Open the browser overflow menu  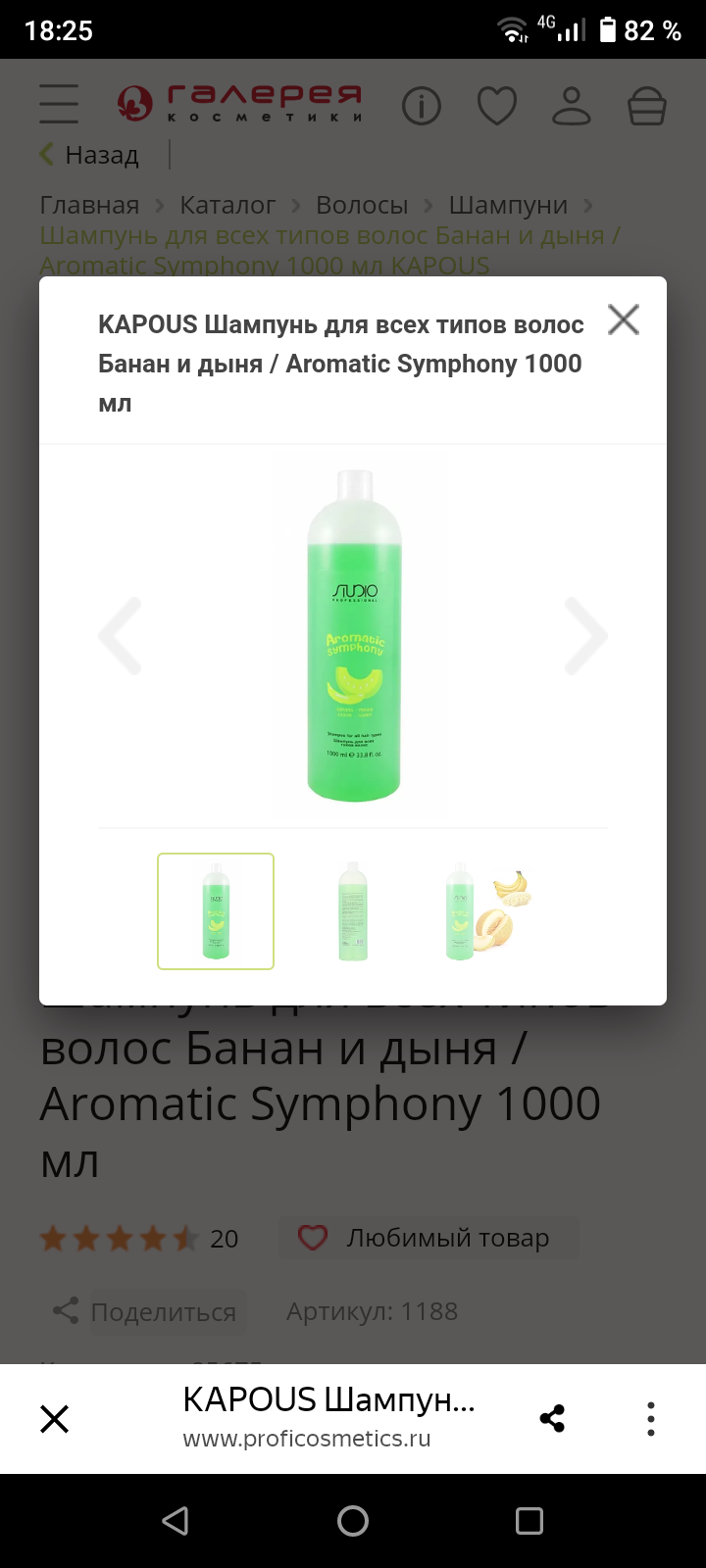[x=650, y=1418]
